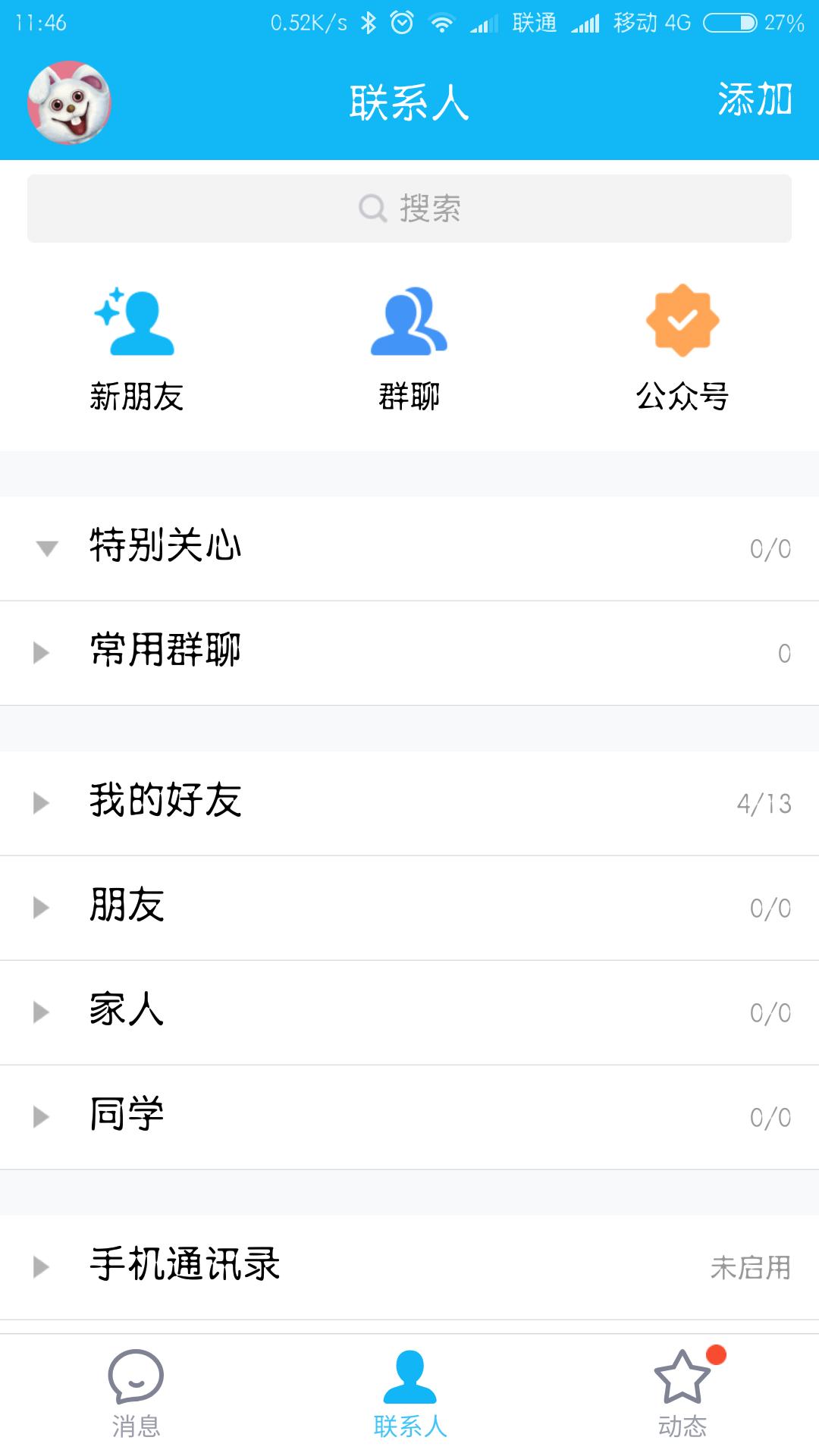Viewport: 819px width, 1456px height.
Task: Click the search magnifier icon
Action: [x=371, y=207]
